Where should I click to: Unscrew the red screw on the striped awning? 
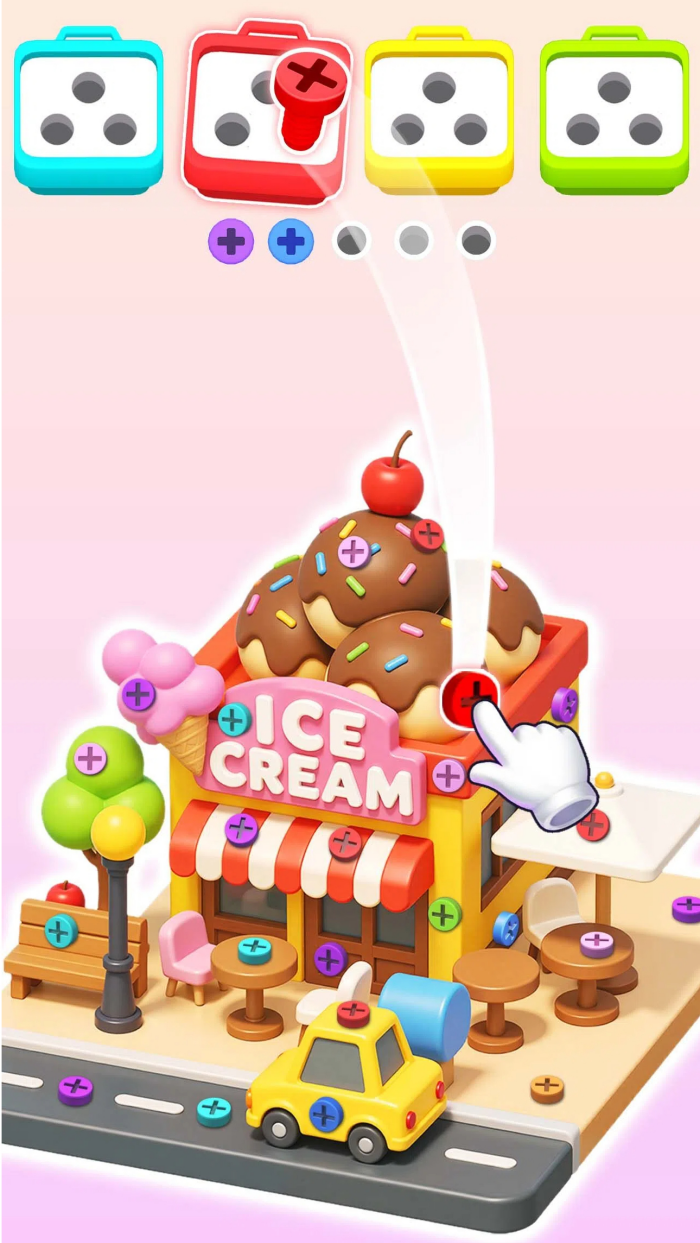coord(345,843)
